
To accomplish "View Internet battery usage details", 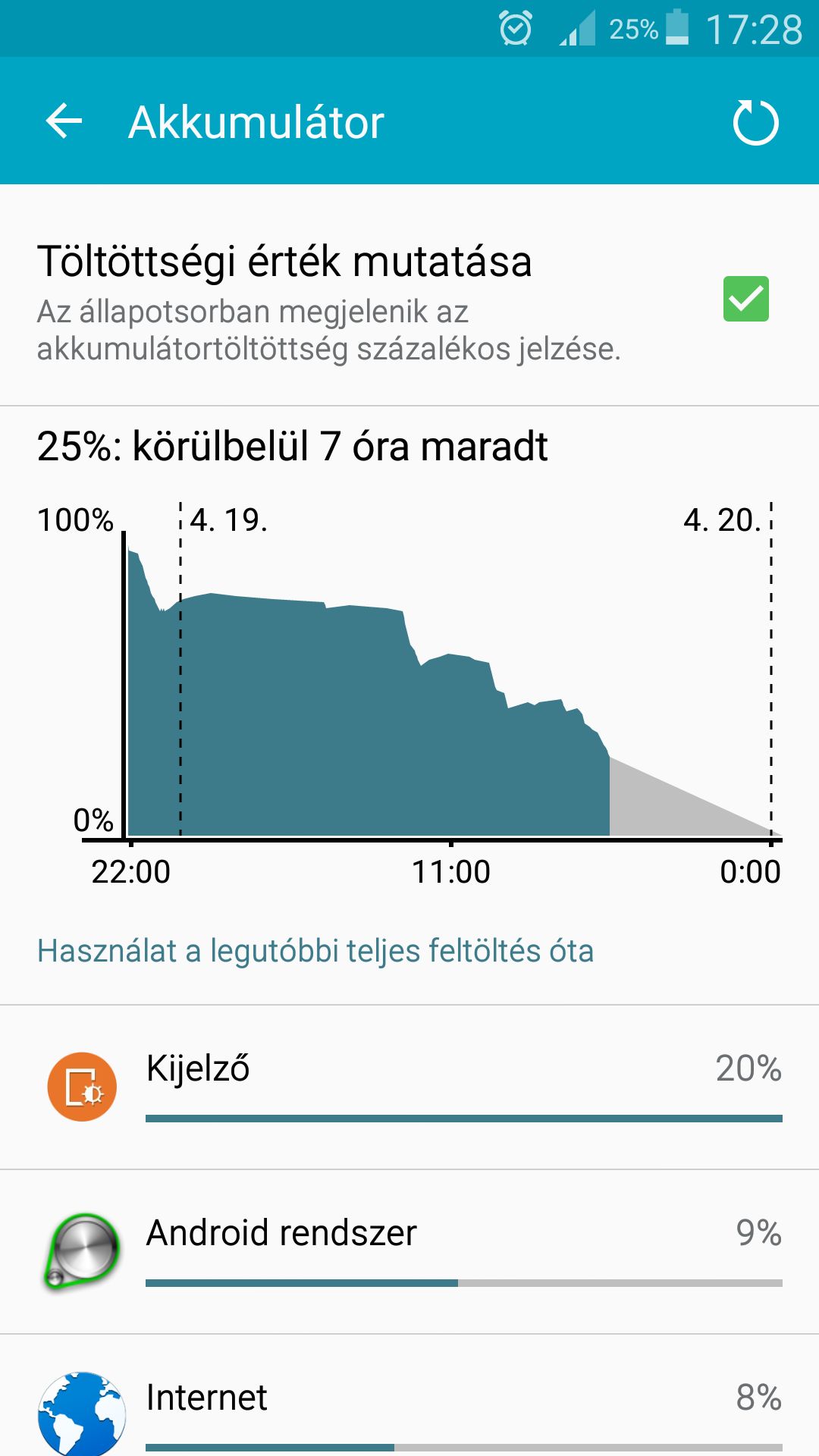I will coord(409,1396).
